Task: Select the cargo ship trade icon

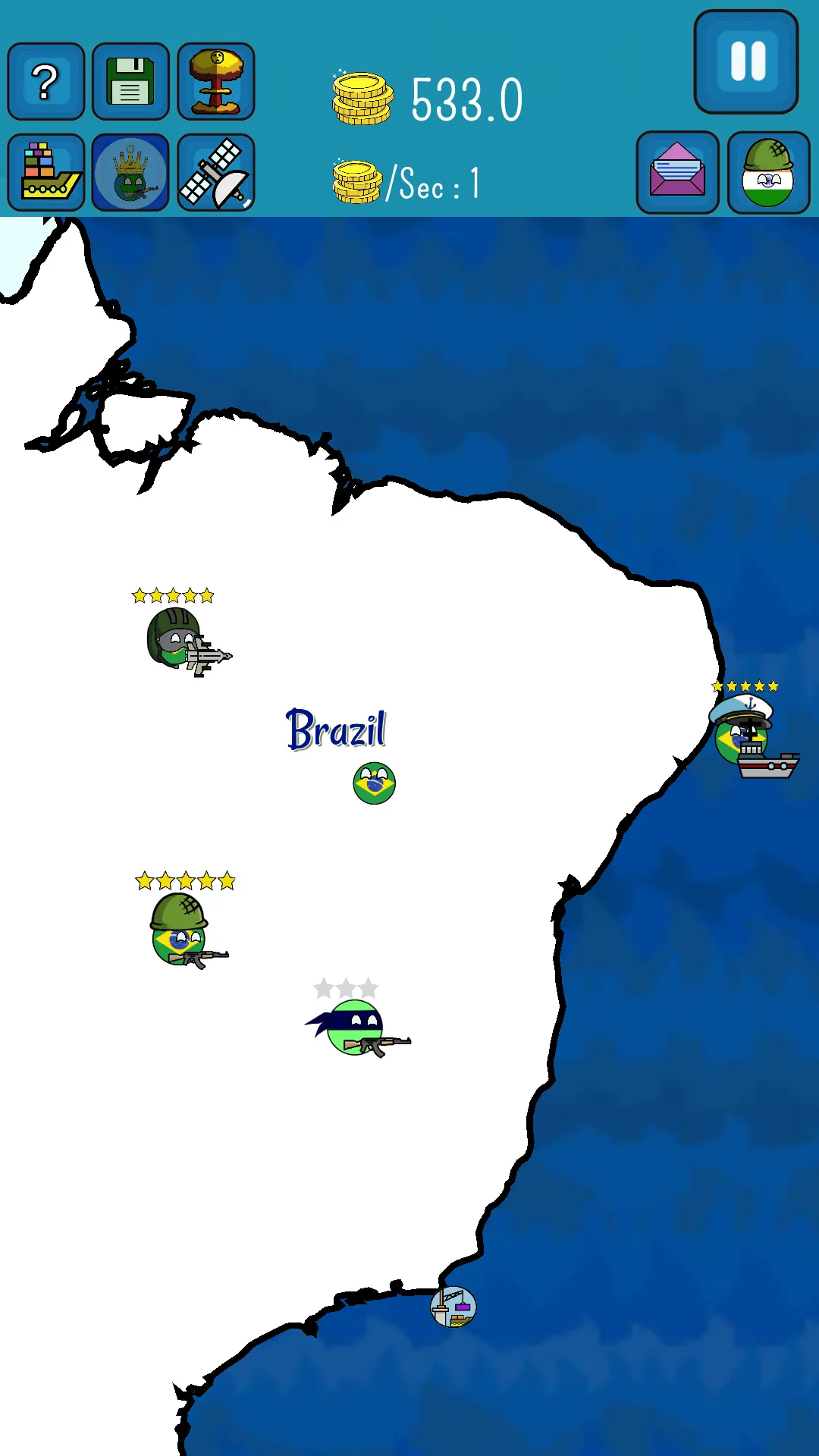Action: (45, 171)
